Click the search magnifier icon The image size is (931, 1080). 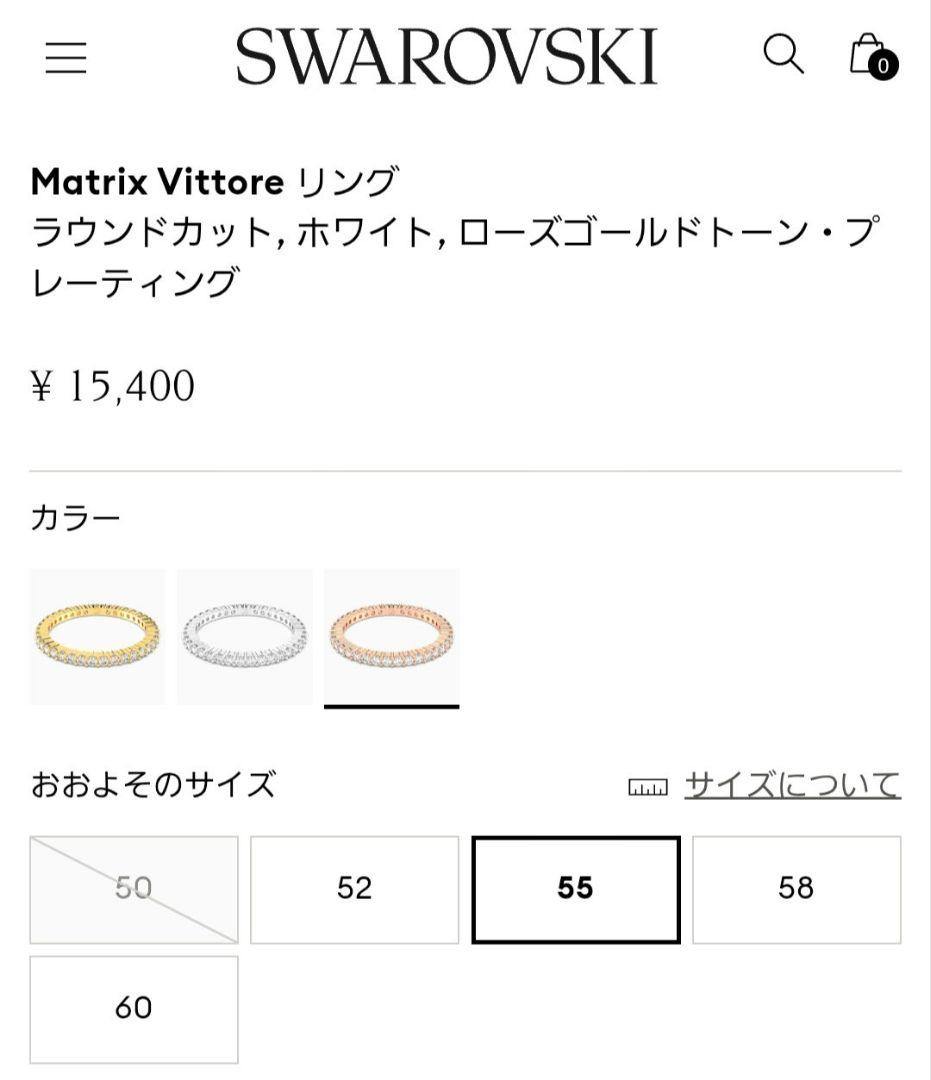(785, 56)
